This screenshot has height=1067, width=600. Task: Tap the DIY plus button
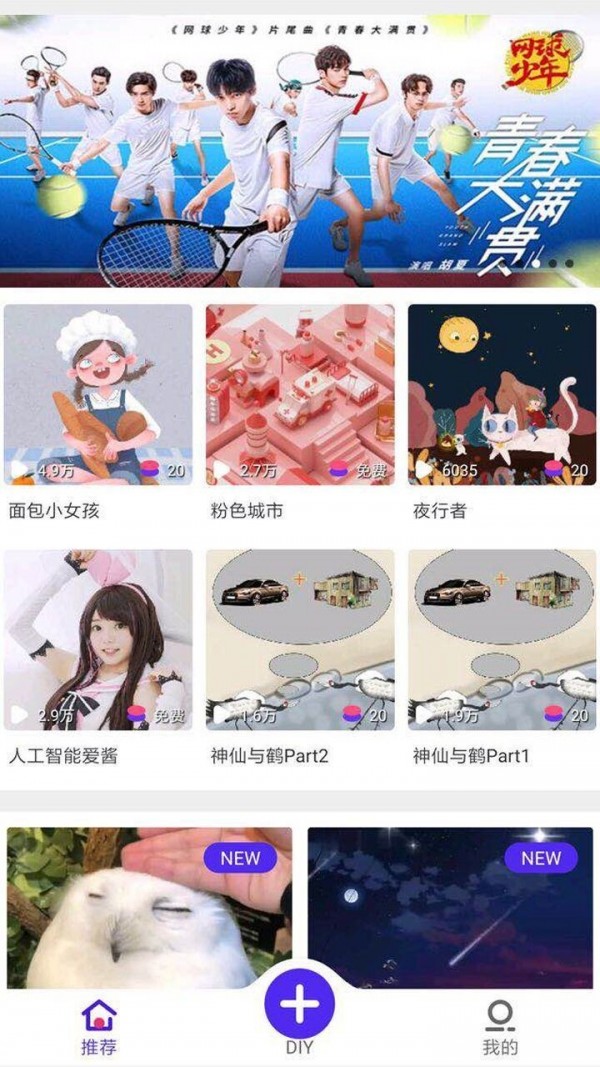pyautogui.click(x=300, y=1002)
